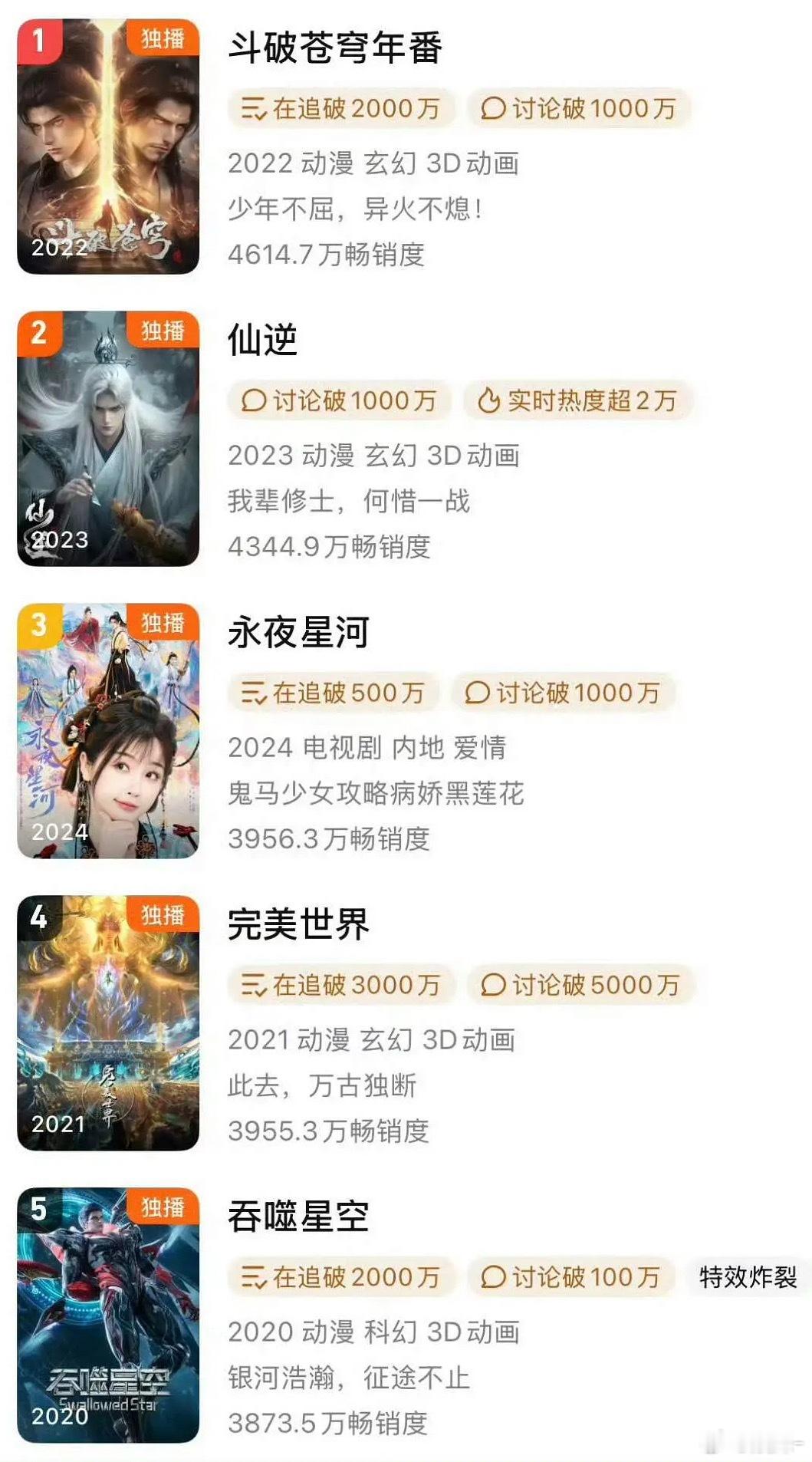Select 完美世界 from the ranking list
Viewport: 812px width, 1462px height.
pyautogui.click(x=298, y=924)
